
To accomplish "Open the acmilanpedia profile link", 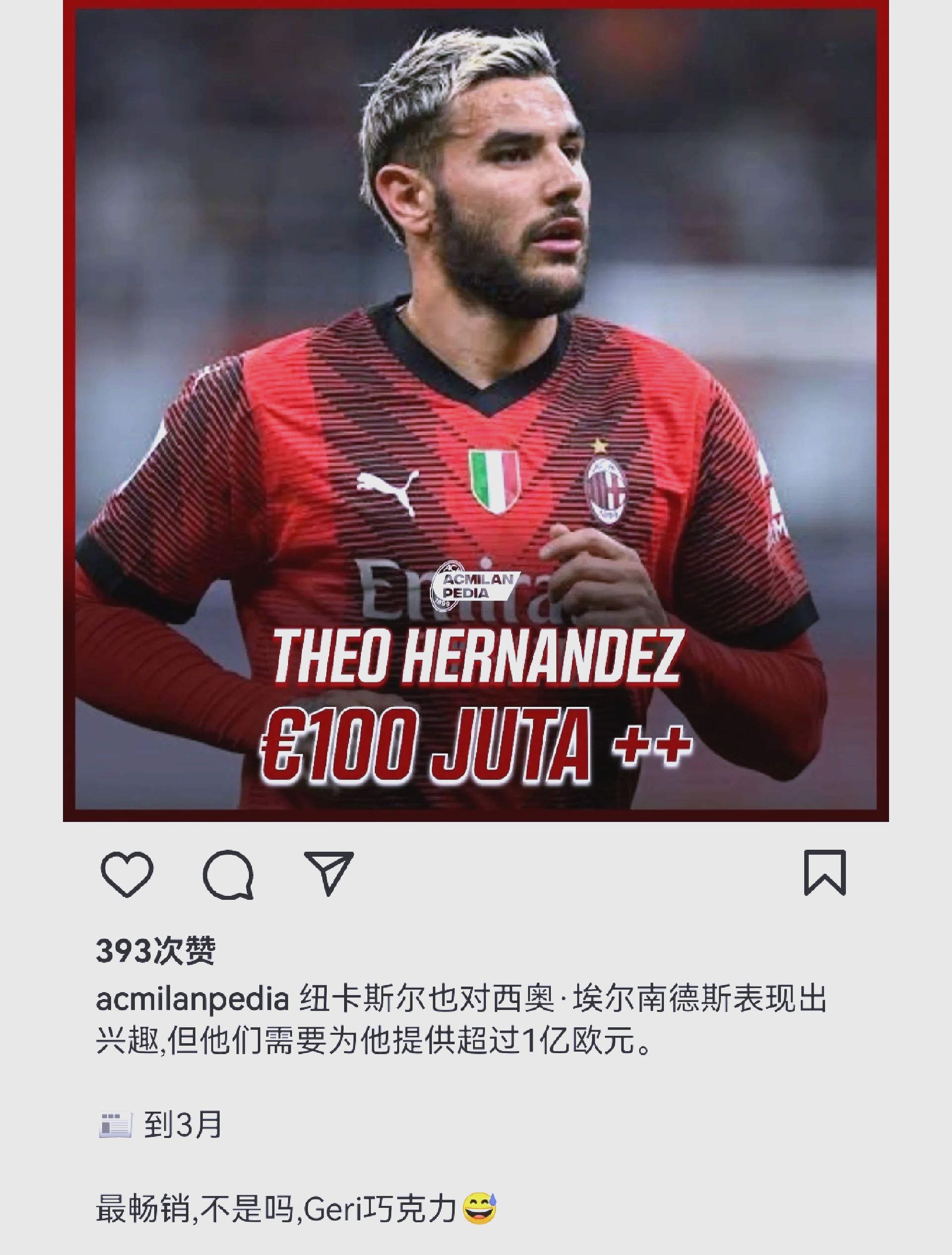I will (x=192, y=999).
